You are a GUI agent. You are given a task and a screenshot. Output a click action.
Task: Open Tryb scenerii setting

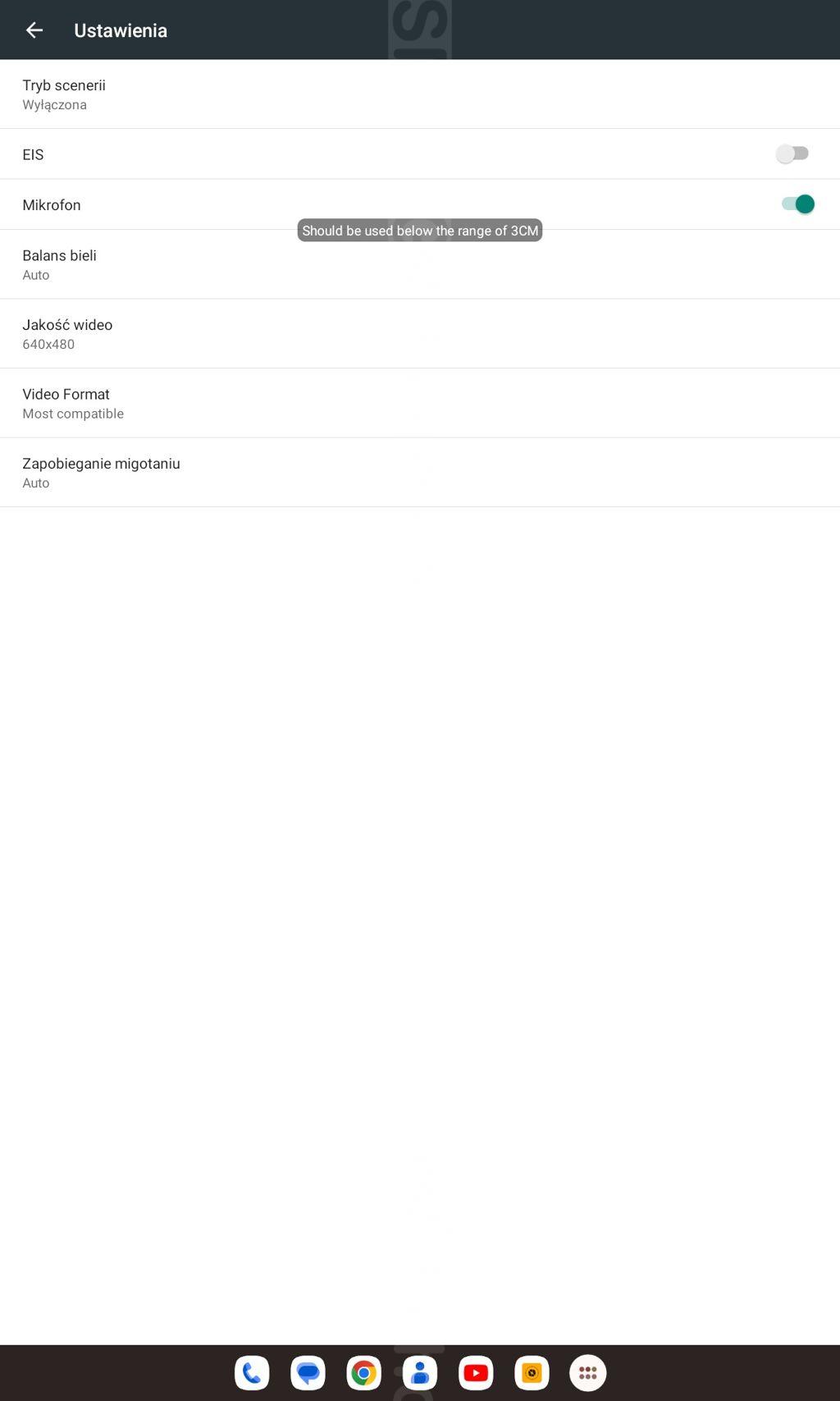420,94
